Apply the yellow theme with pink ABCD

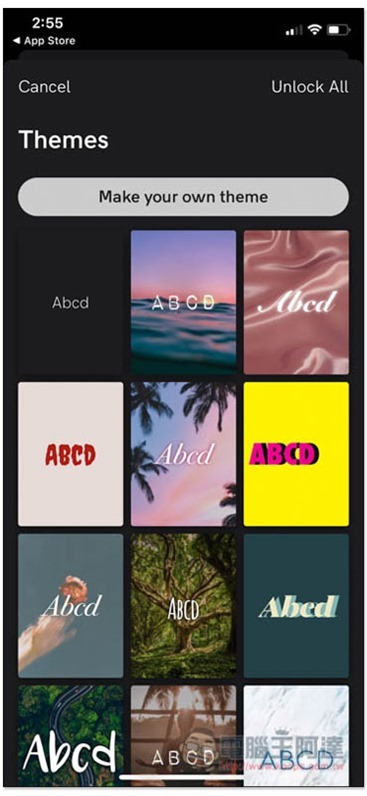click(x=296, y=454)
